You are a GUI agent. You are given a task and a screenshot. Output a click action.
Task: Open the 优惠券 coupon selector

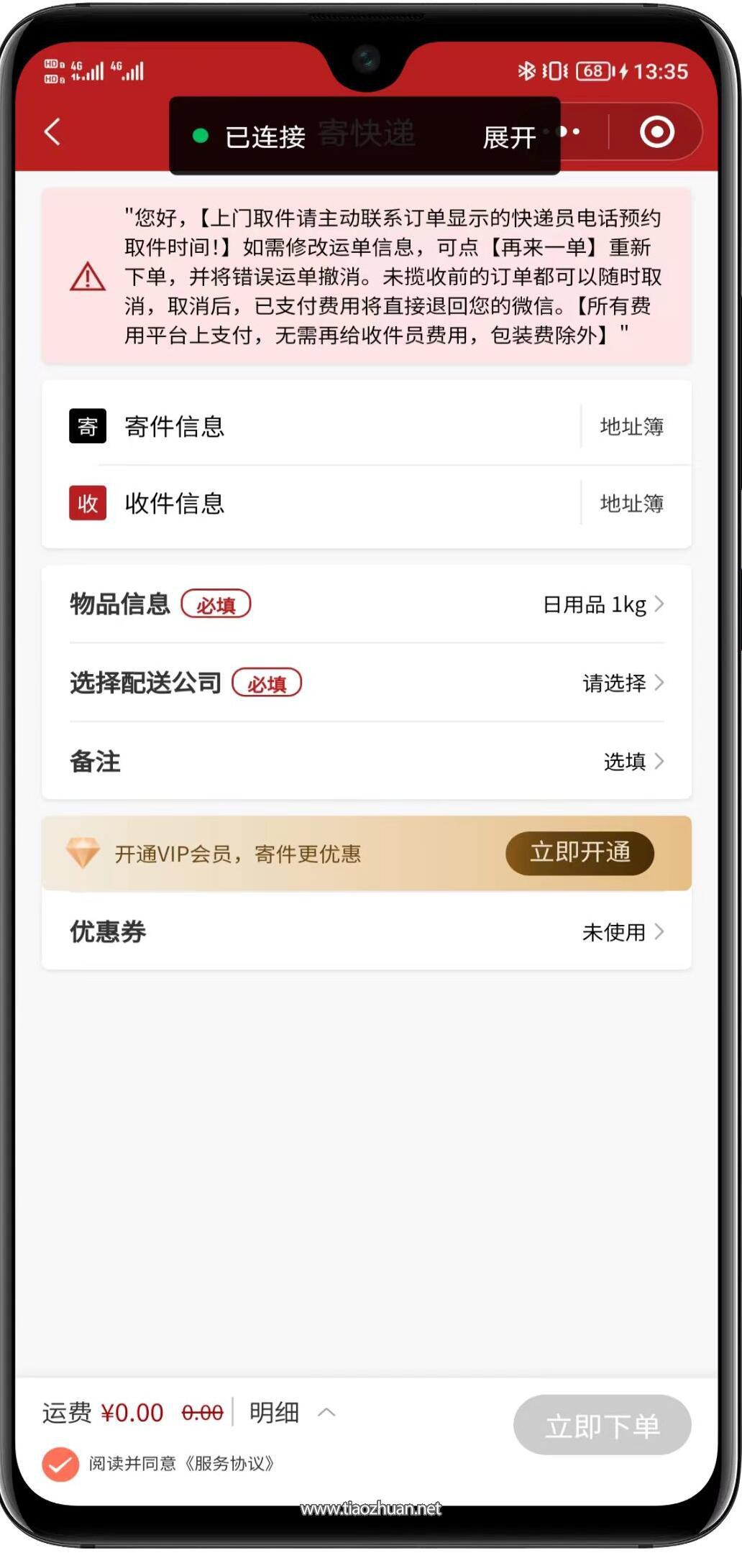[617, 931]
